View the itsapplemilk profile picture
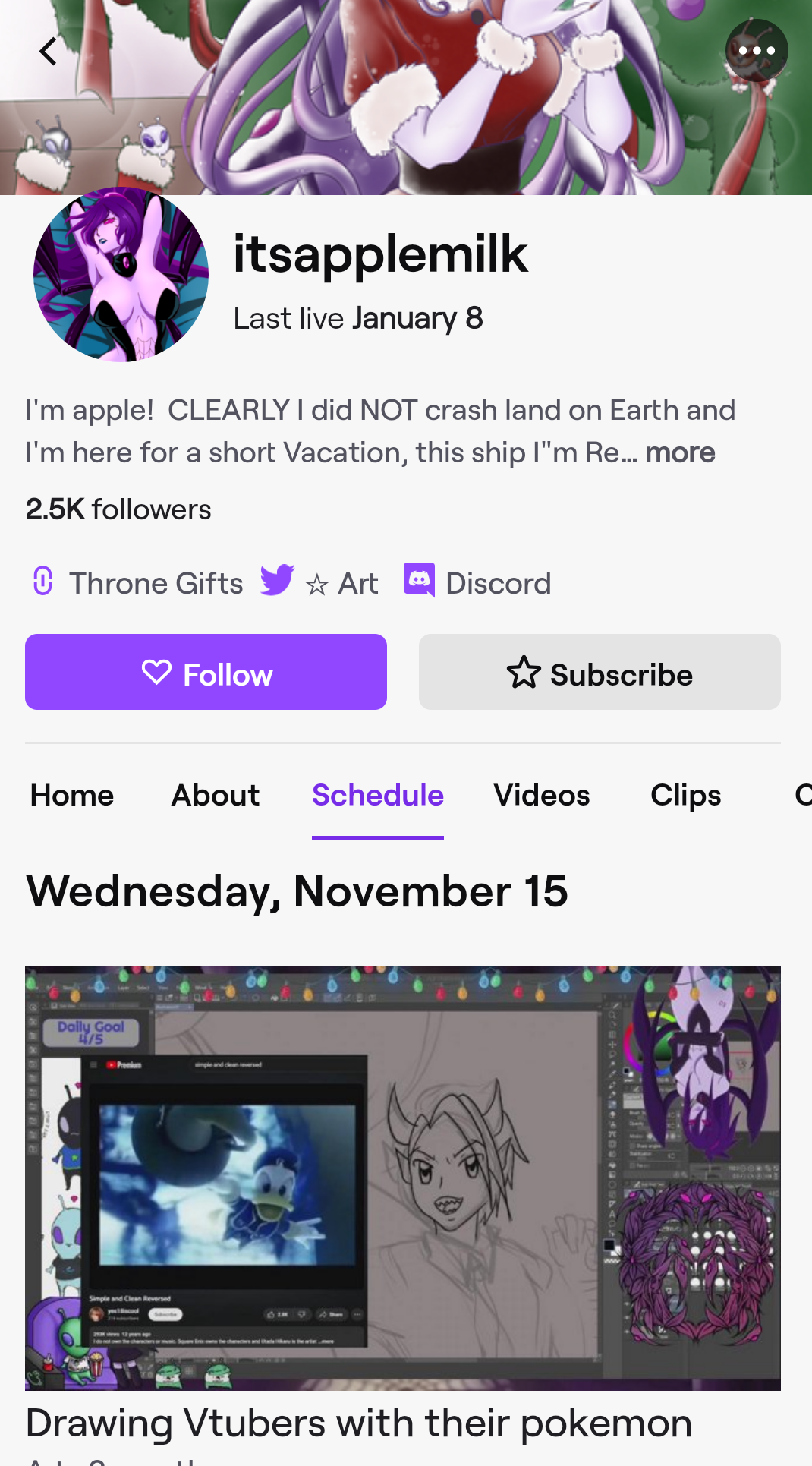Viewport: 812px width, 1466px height. point(121,275)
